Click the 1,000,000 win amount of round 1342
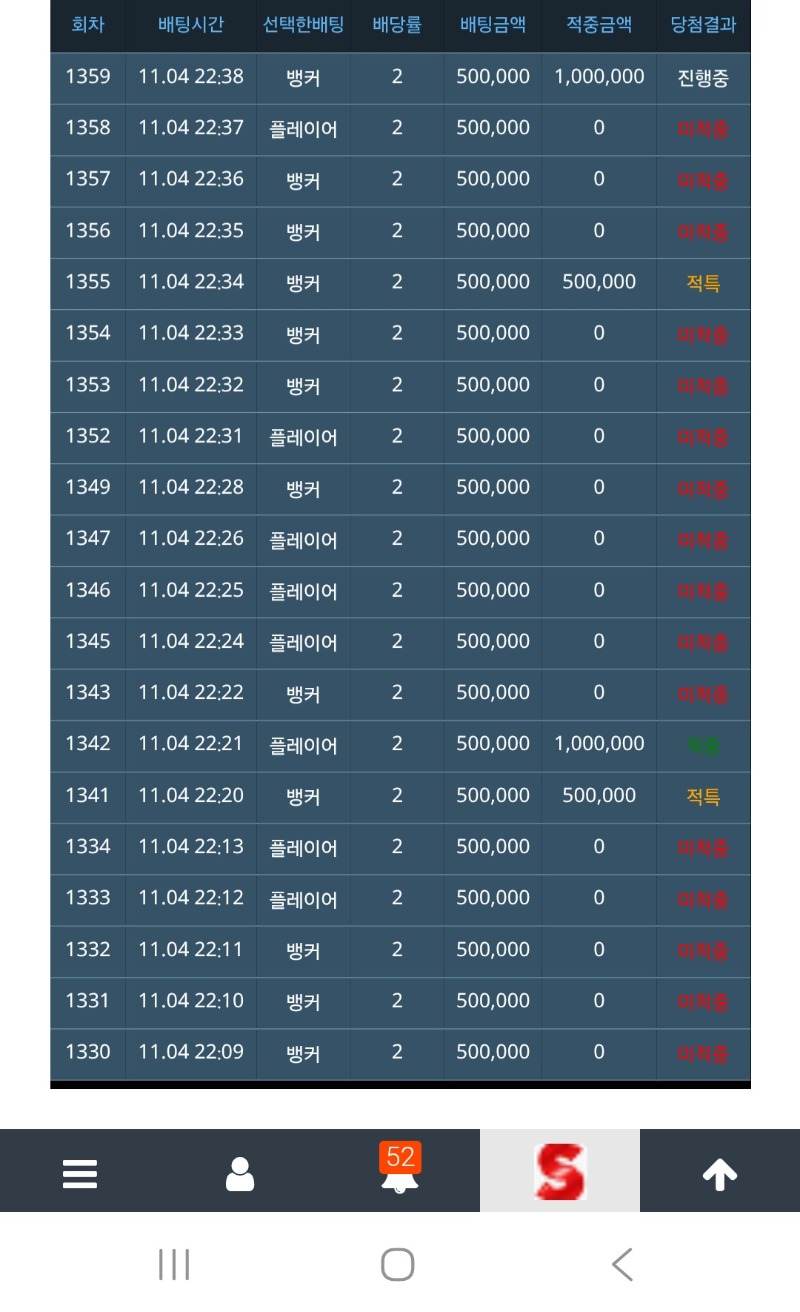 598,744
